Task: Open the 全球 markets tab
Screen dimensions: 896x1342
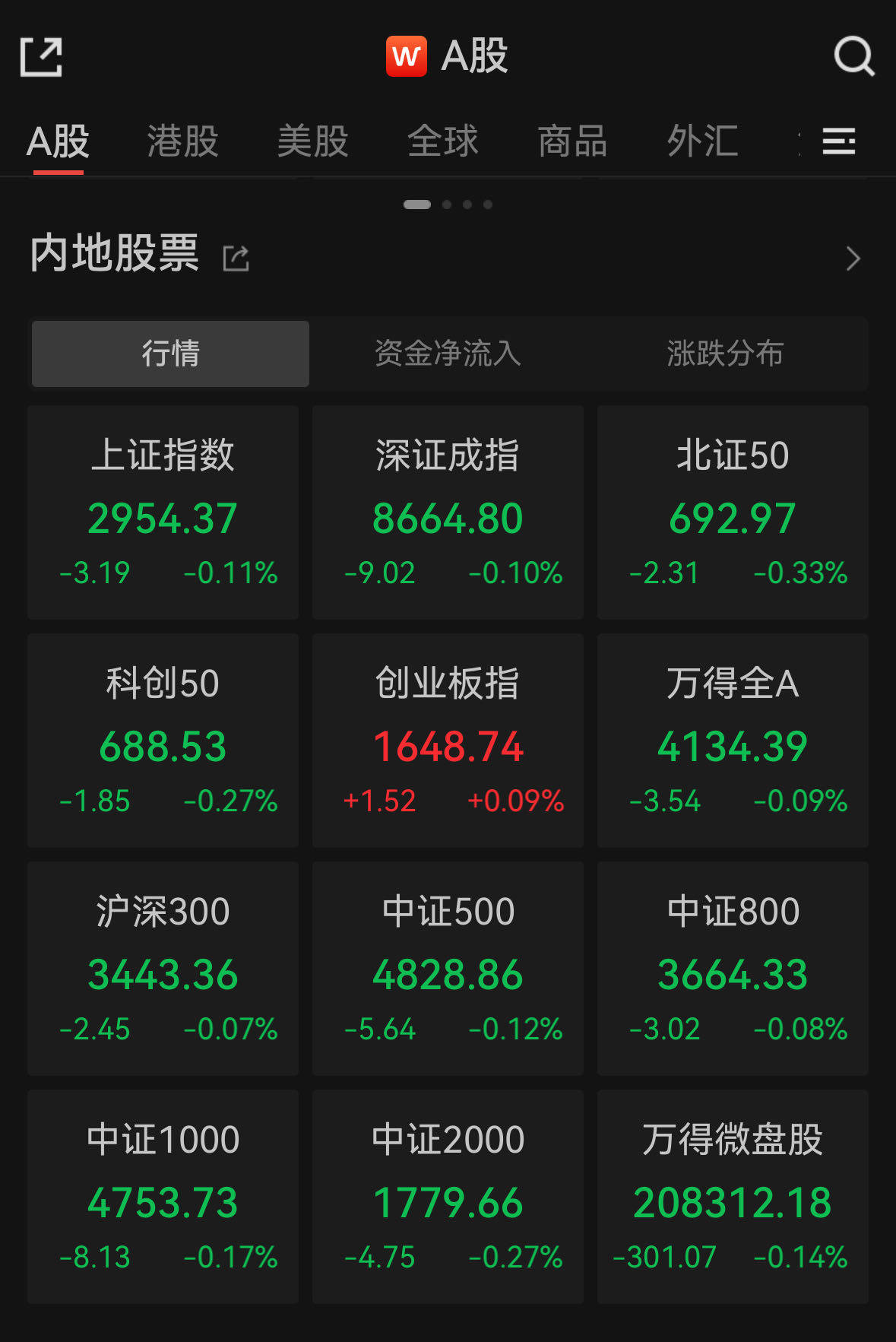Action: click(x=443, y=141)
